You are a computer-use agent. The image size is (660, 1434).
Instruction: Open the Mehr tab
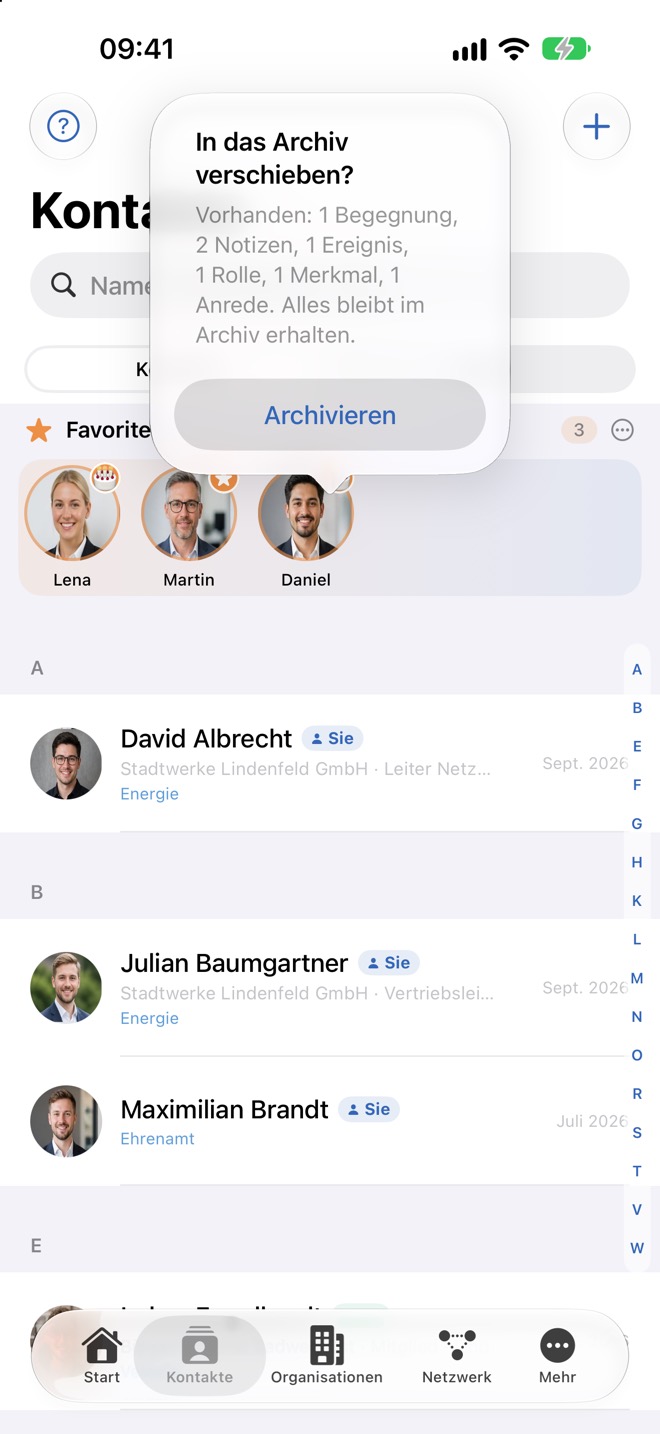click(x=557, y=1356)
